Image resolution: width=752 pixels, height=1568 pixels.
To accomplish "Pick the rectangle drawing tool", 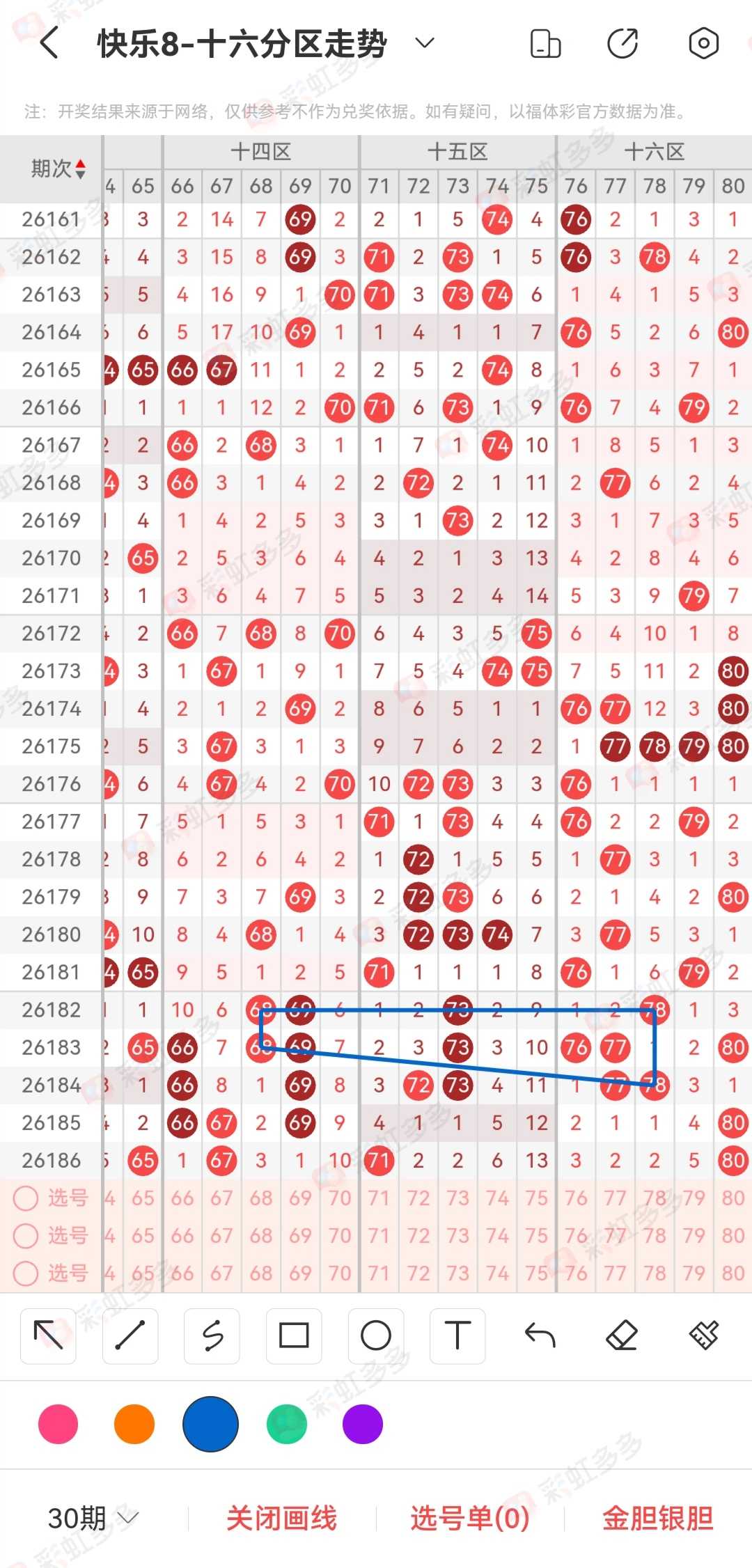I will point(294,1335).
